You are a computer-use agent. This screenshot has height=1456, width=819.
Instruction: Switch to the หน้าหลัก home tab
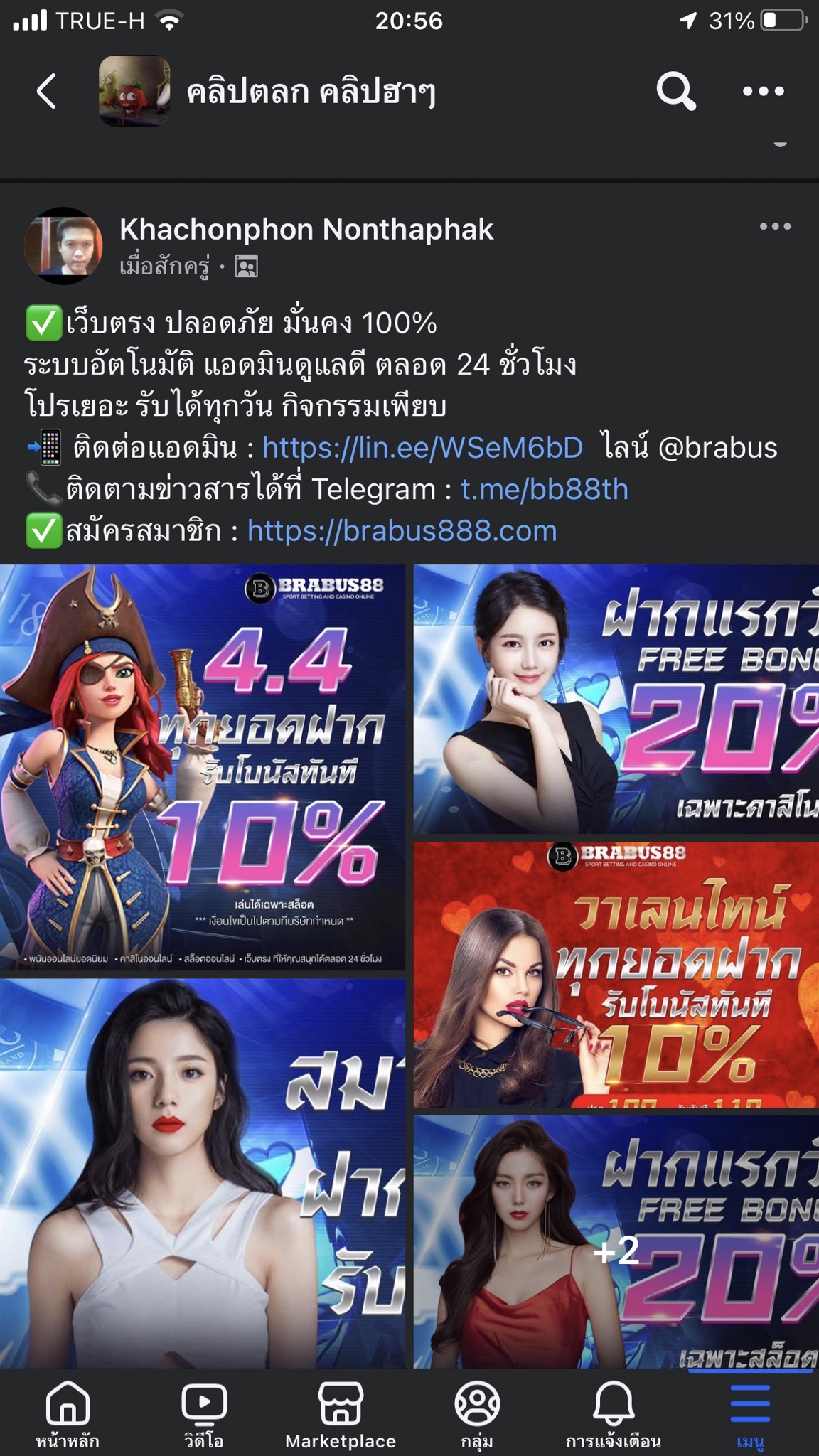[x=68, y=1413]
